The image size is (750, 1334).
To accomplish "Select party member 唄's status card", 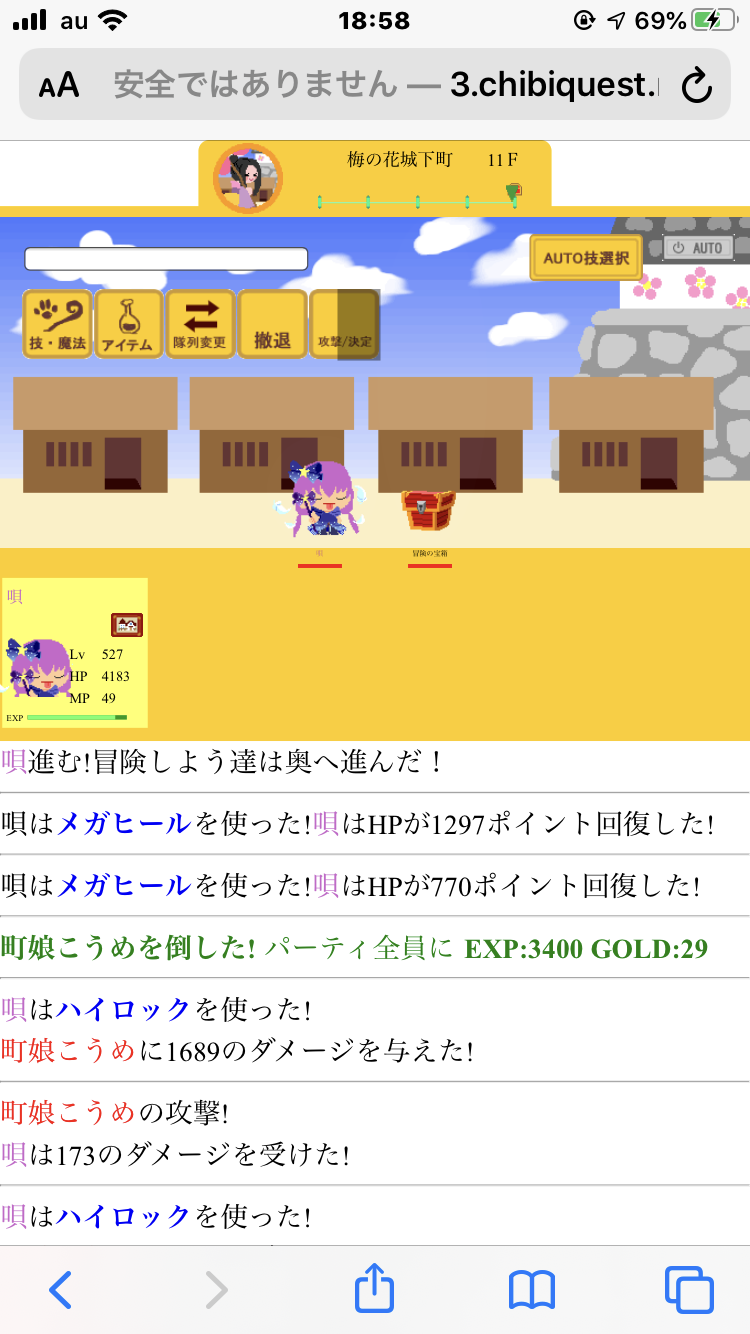I will 75,652.
